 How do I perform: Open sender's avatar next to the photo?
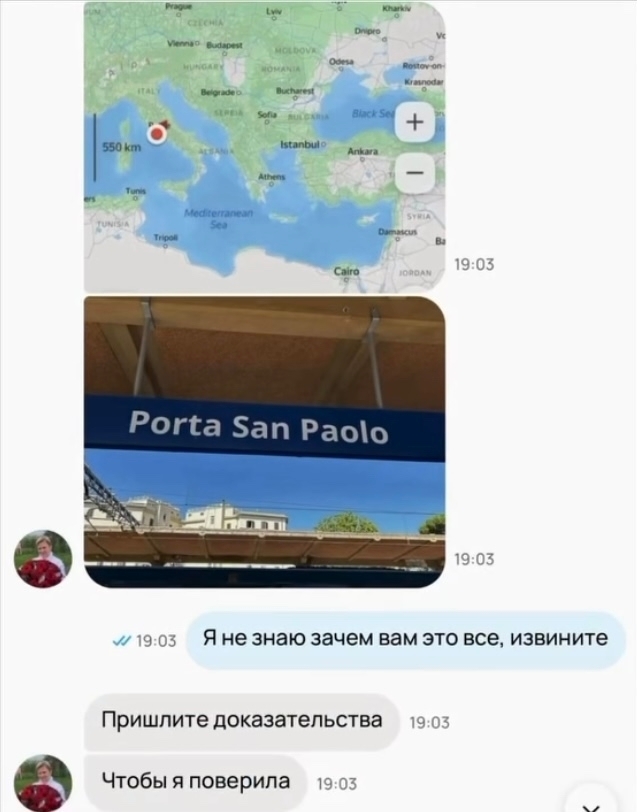(x=42, y=558)
